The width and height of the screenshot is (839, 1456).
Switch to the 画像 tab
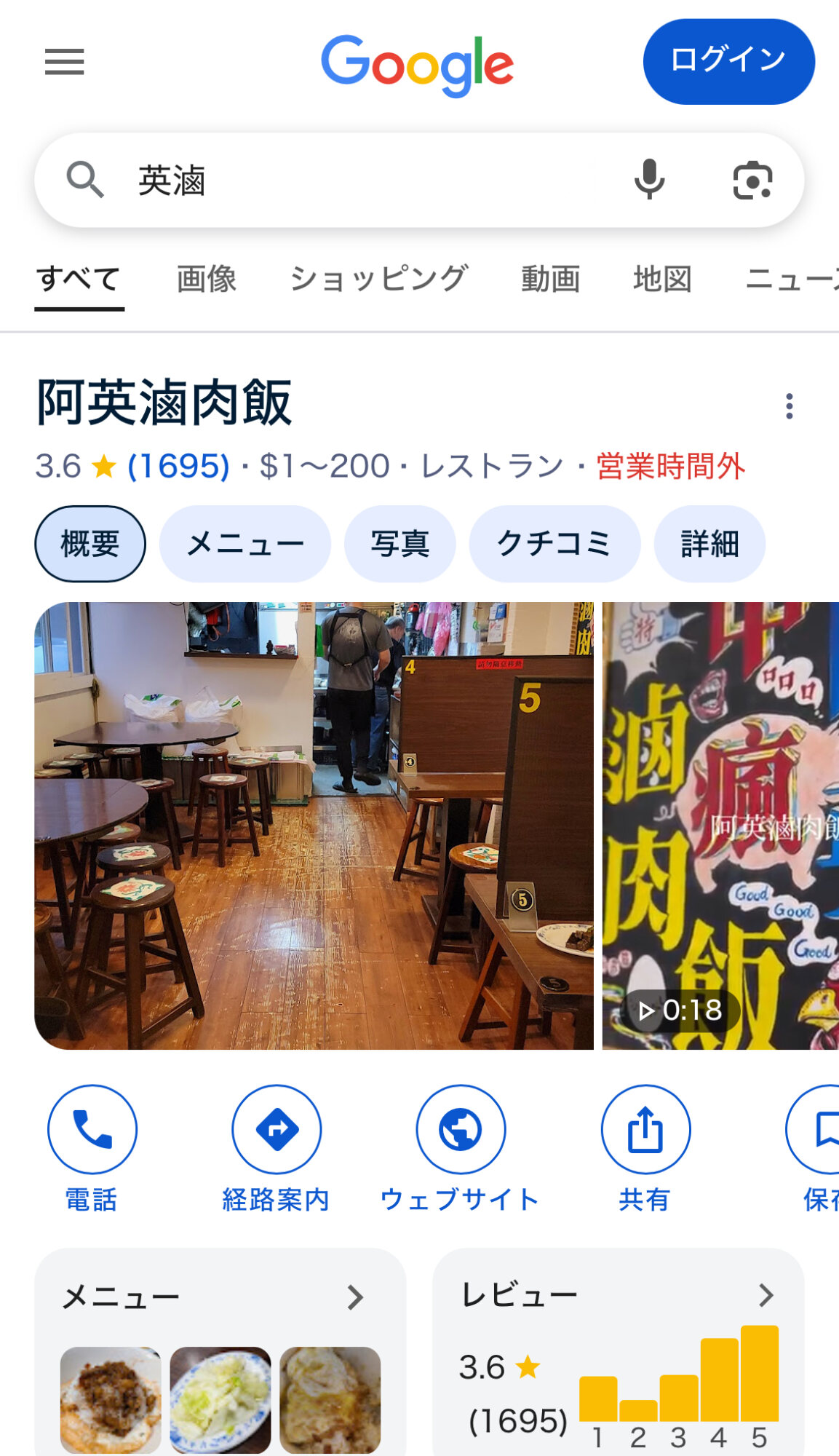click(x=207, y=280)
